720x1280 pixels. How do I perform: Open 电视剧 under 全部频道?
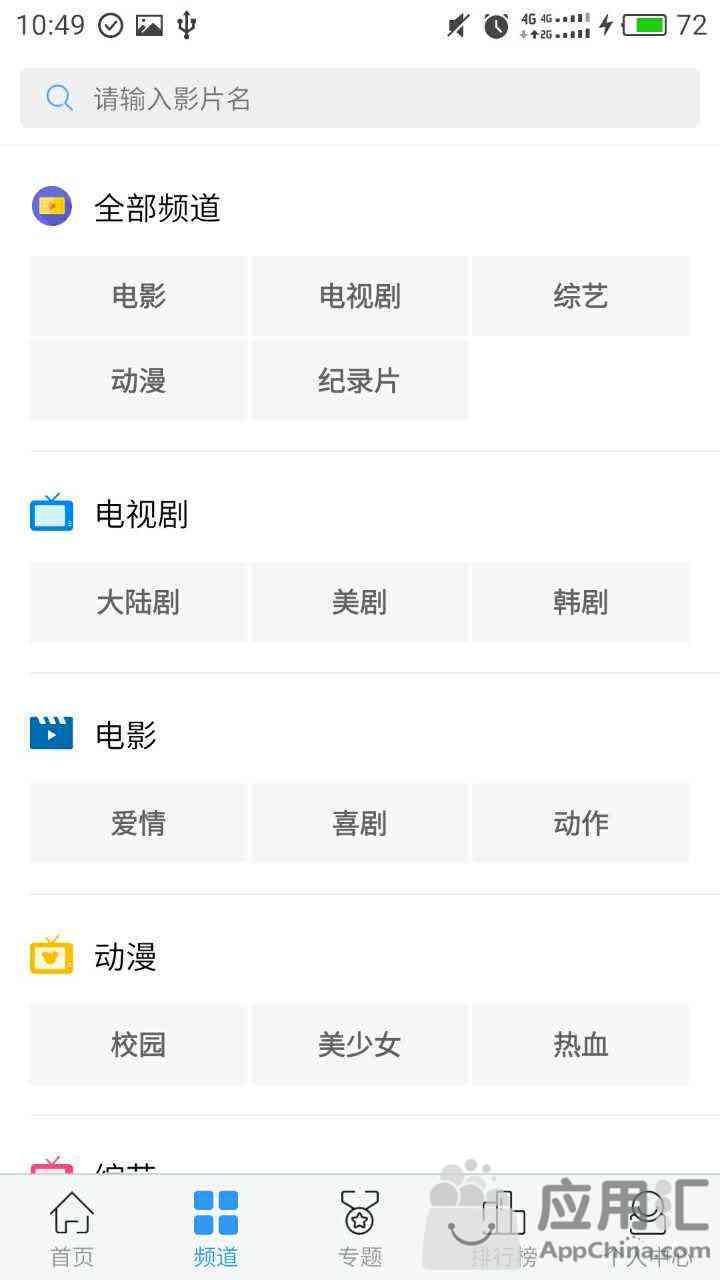359,296
